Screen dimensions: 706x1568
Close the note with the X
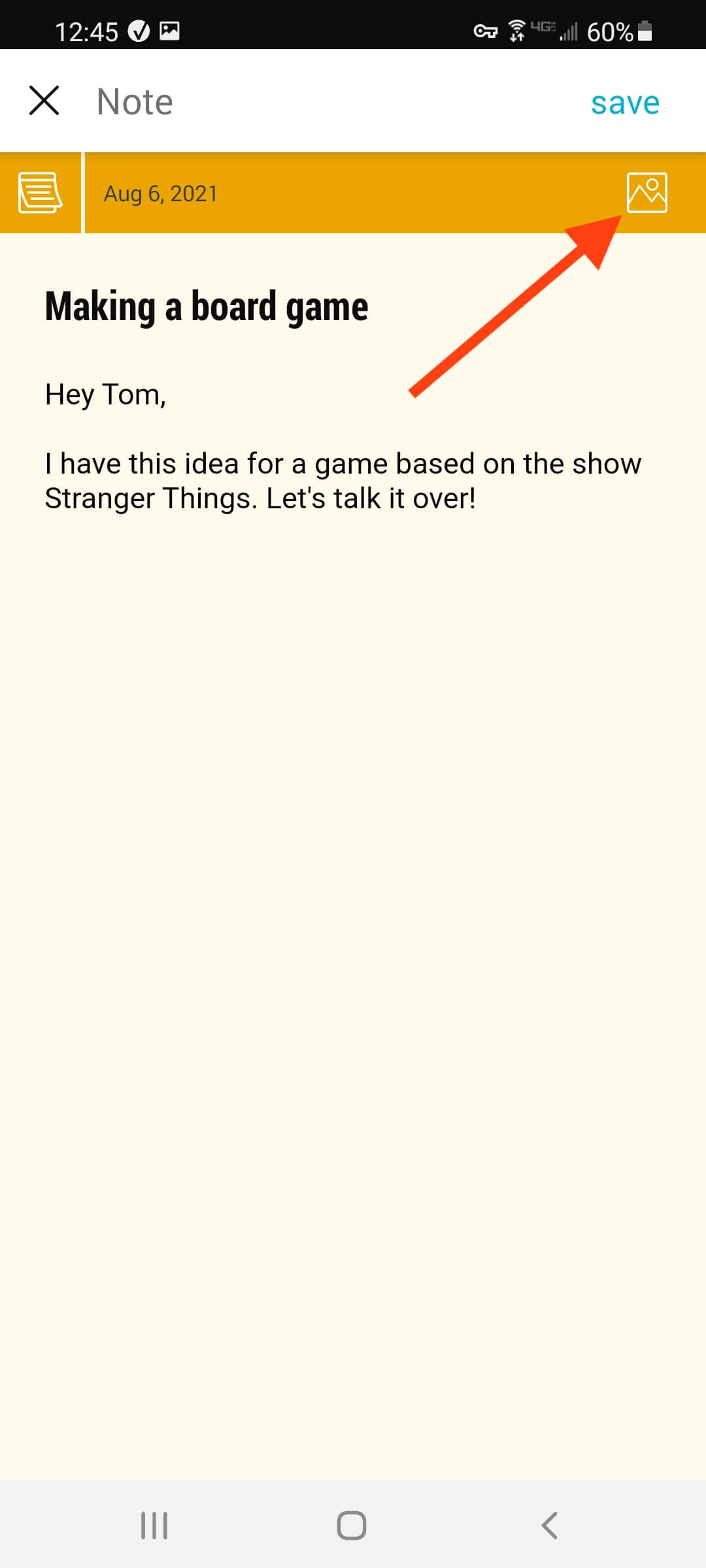coord(44,101)
